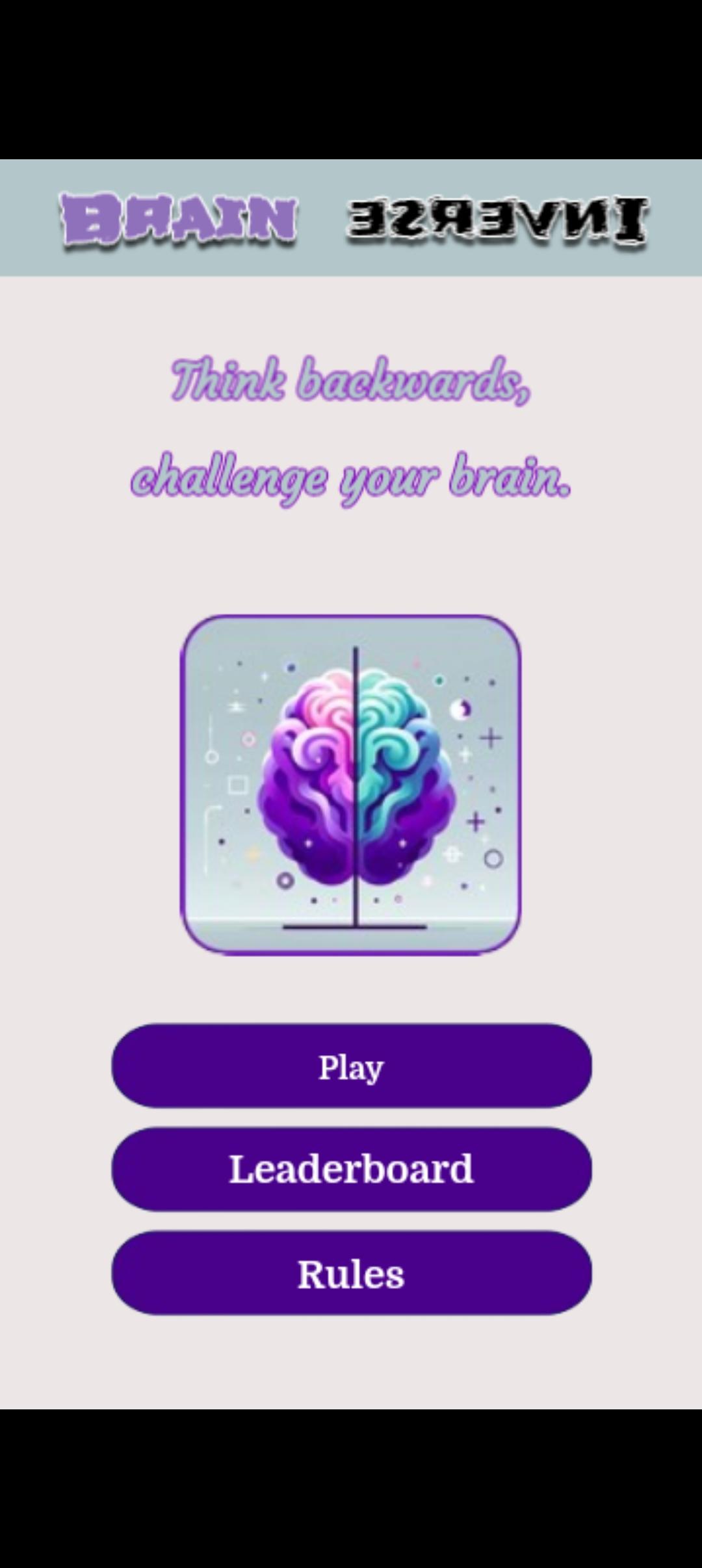Open the Leaderboard
Screen dimensions: 702x1568
click(x=351, y=1169)
